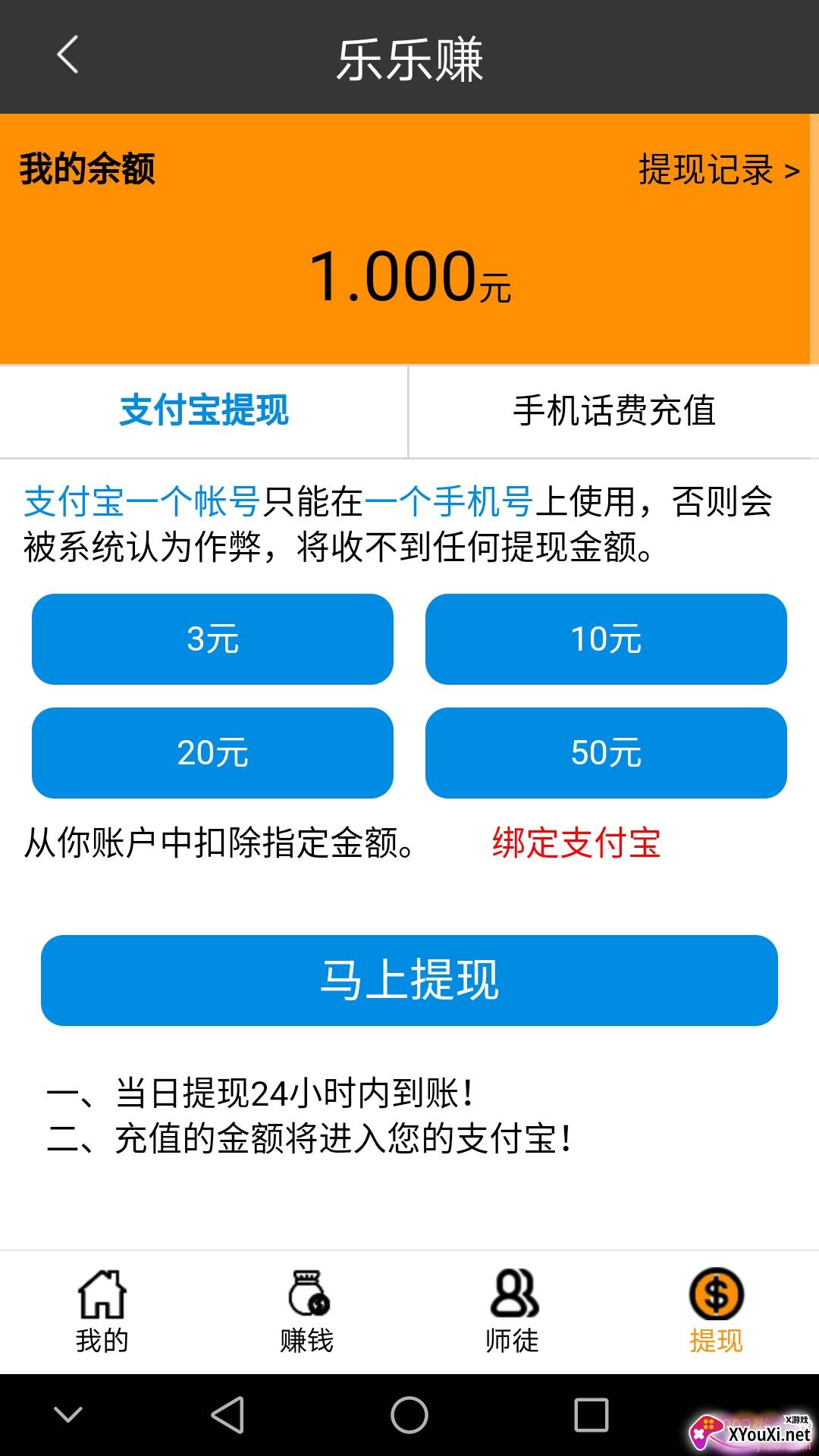Select the 10元 withdrawal amount
This screenshot has width=819, height=1456.
[x=606, y=639]
